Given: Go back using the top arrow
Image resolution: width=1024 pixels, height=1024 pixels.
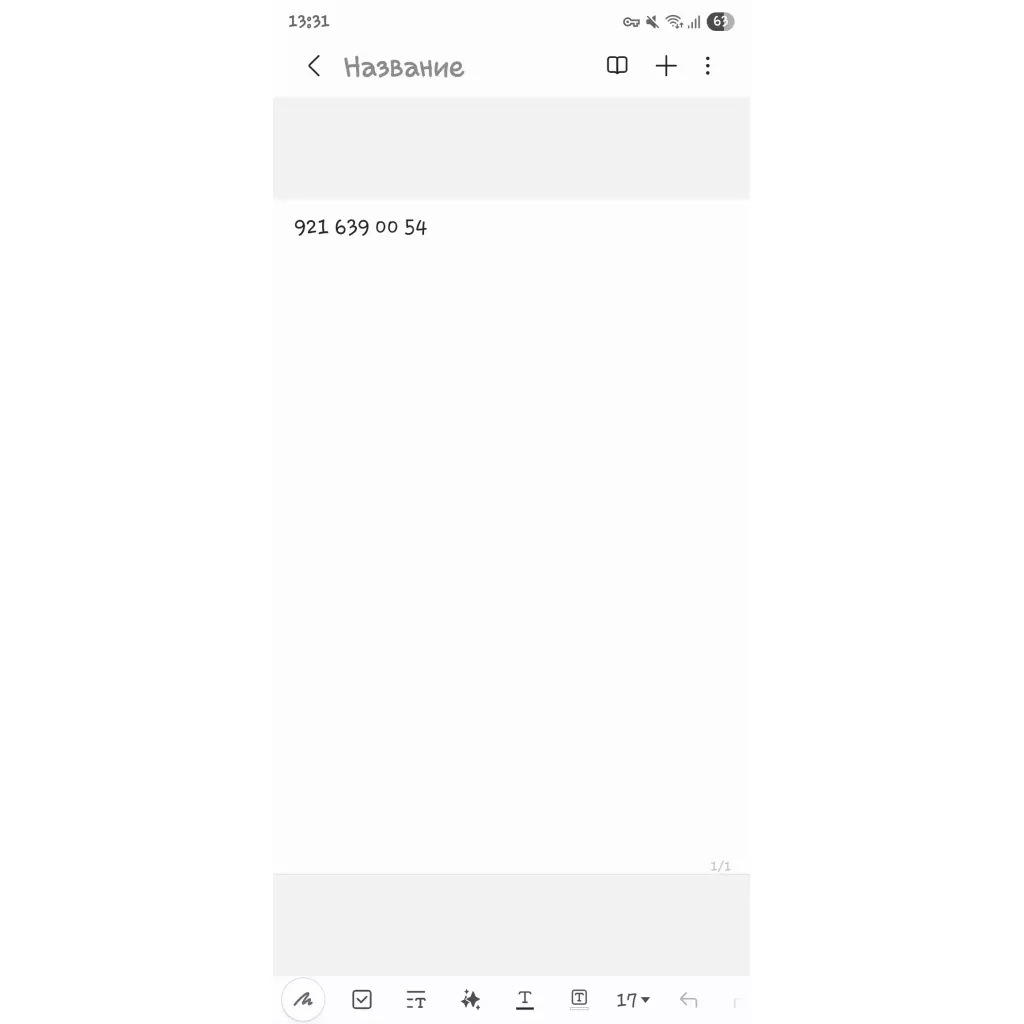Looking at the screenshot, I should (x=314, y=66).
